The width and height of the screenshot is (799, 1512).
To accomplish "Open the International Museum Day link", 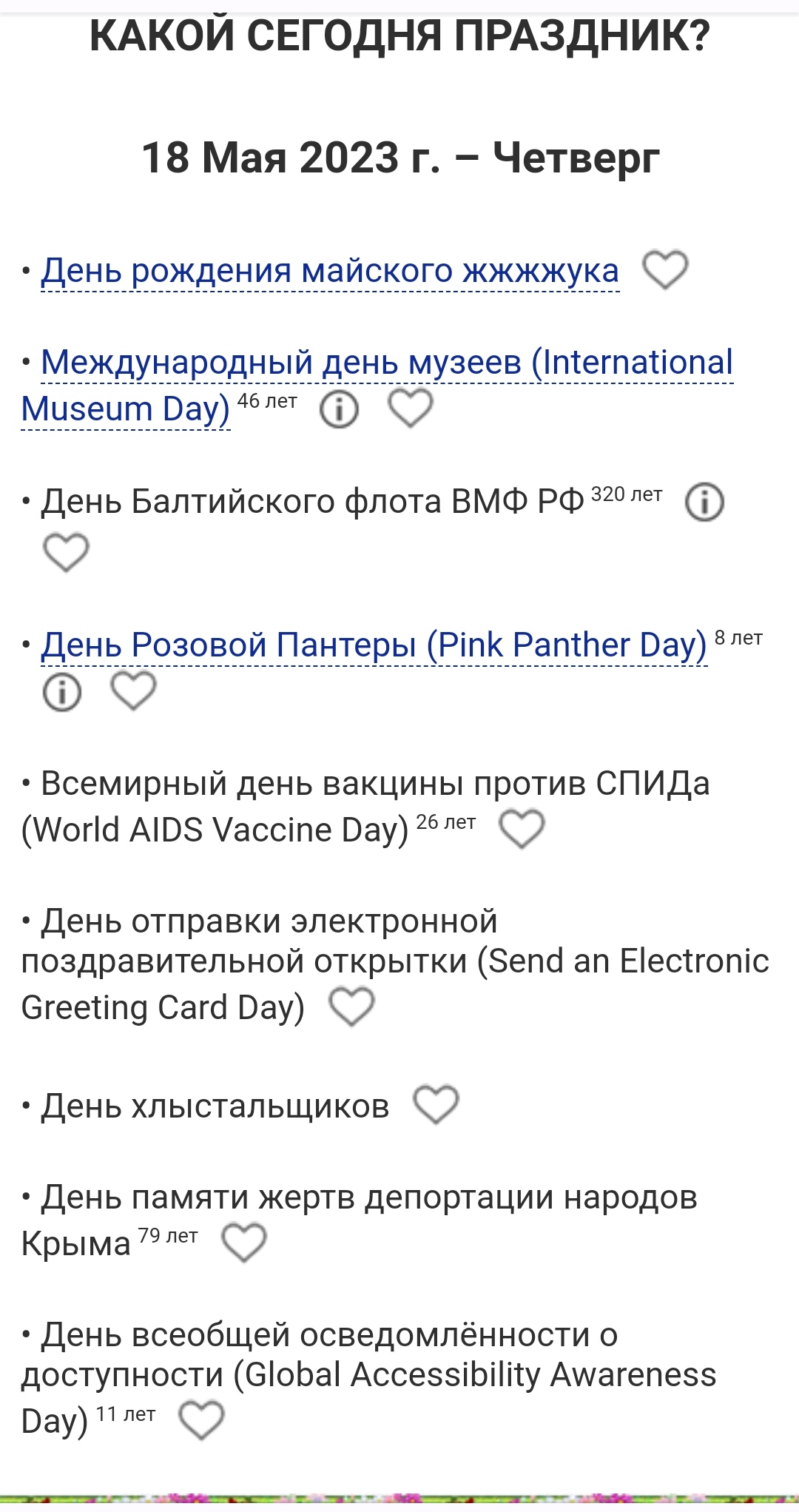I will coord(386,363).
